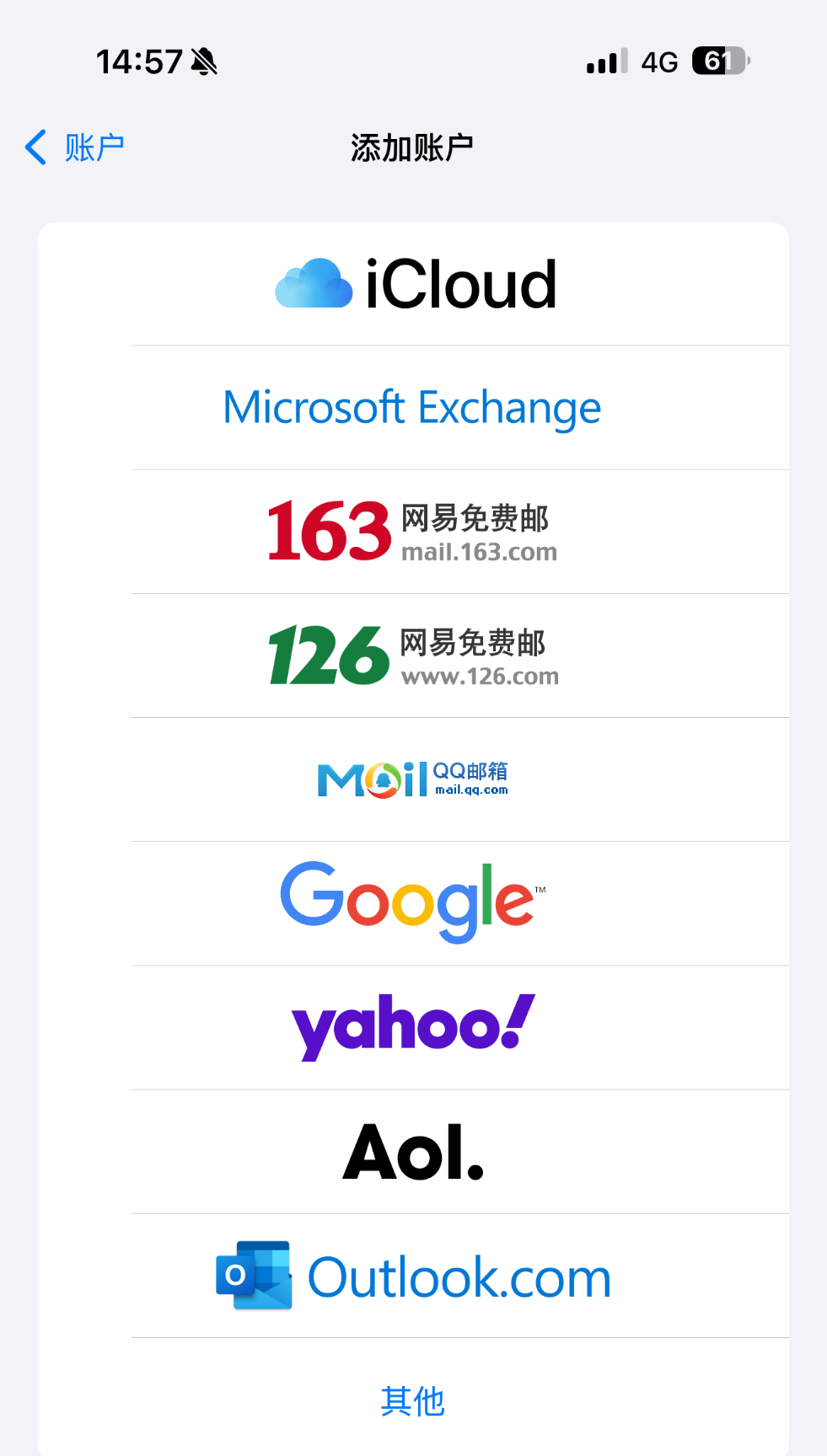Add an Outlook.com account
This screenshot has width=827, height=1456.
coord(412,1276)
